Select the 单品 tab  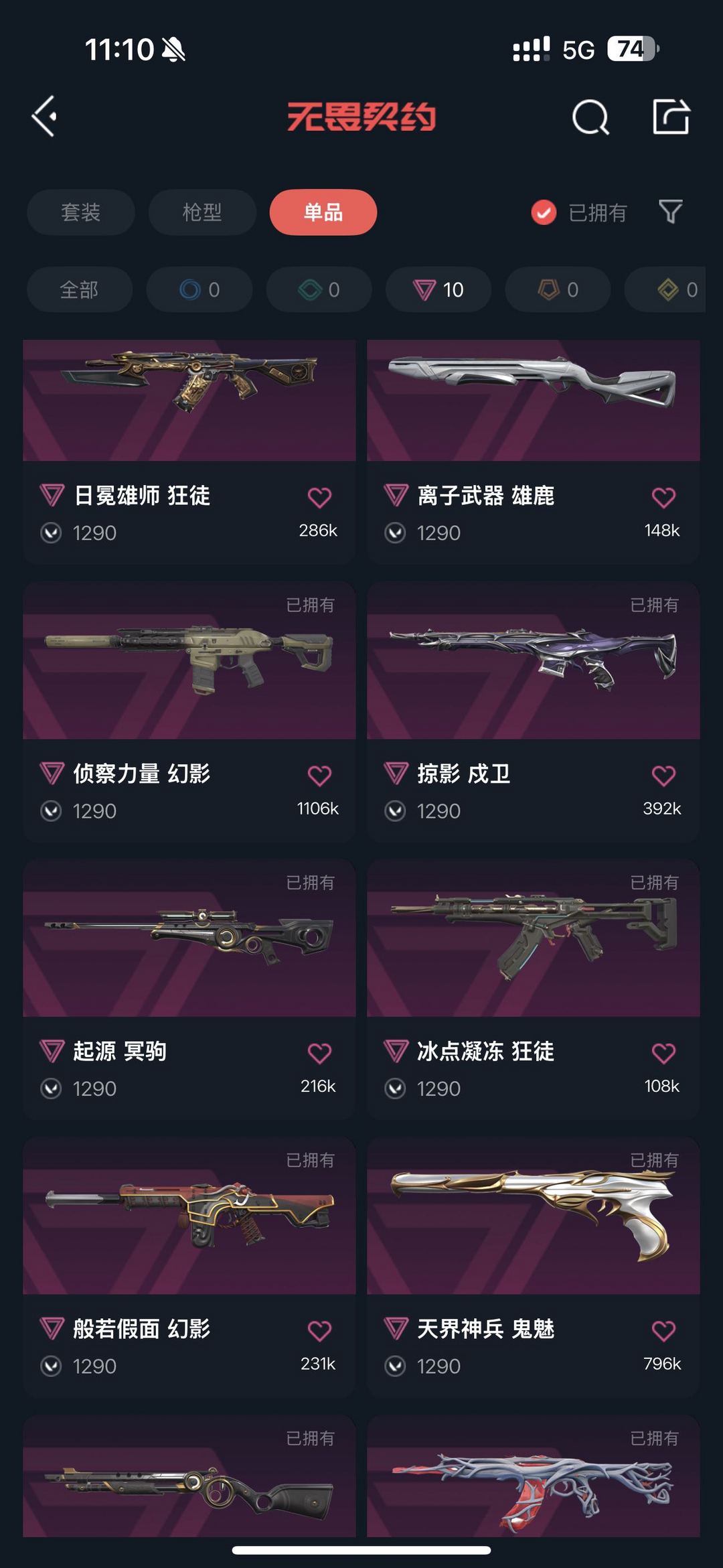323,212
